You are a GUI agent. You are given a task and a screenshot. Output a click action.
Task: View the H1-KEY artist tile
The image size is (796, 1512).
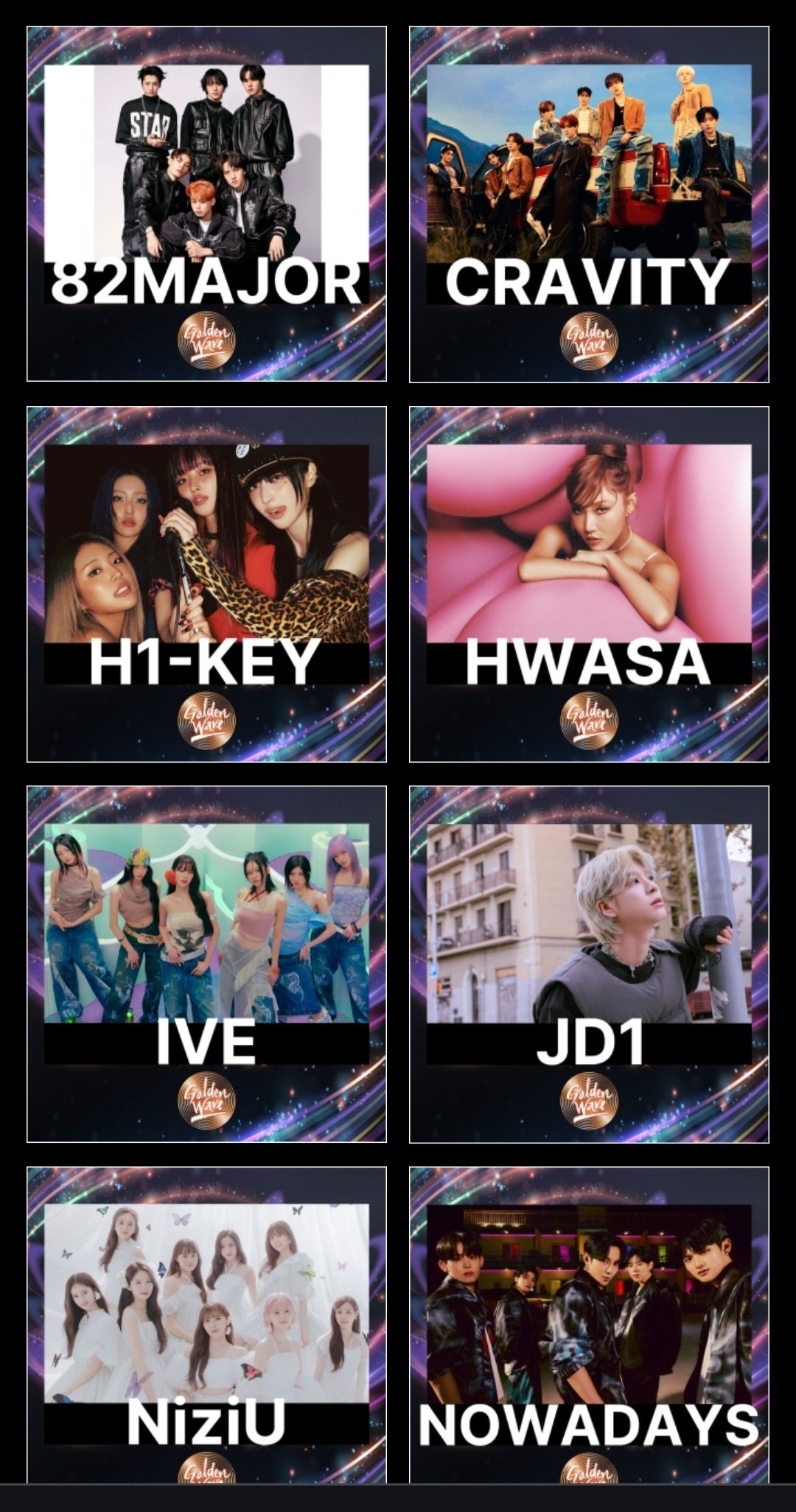(x=206, y=584)
